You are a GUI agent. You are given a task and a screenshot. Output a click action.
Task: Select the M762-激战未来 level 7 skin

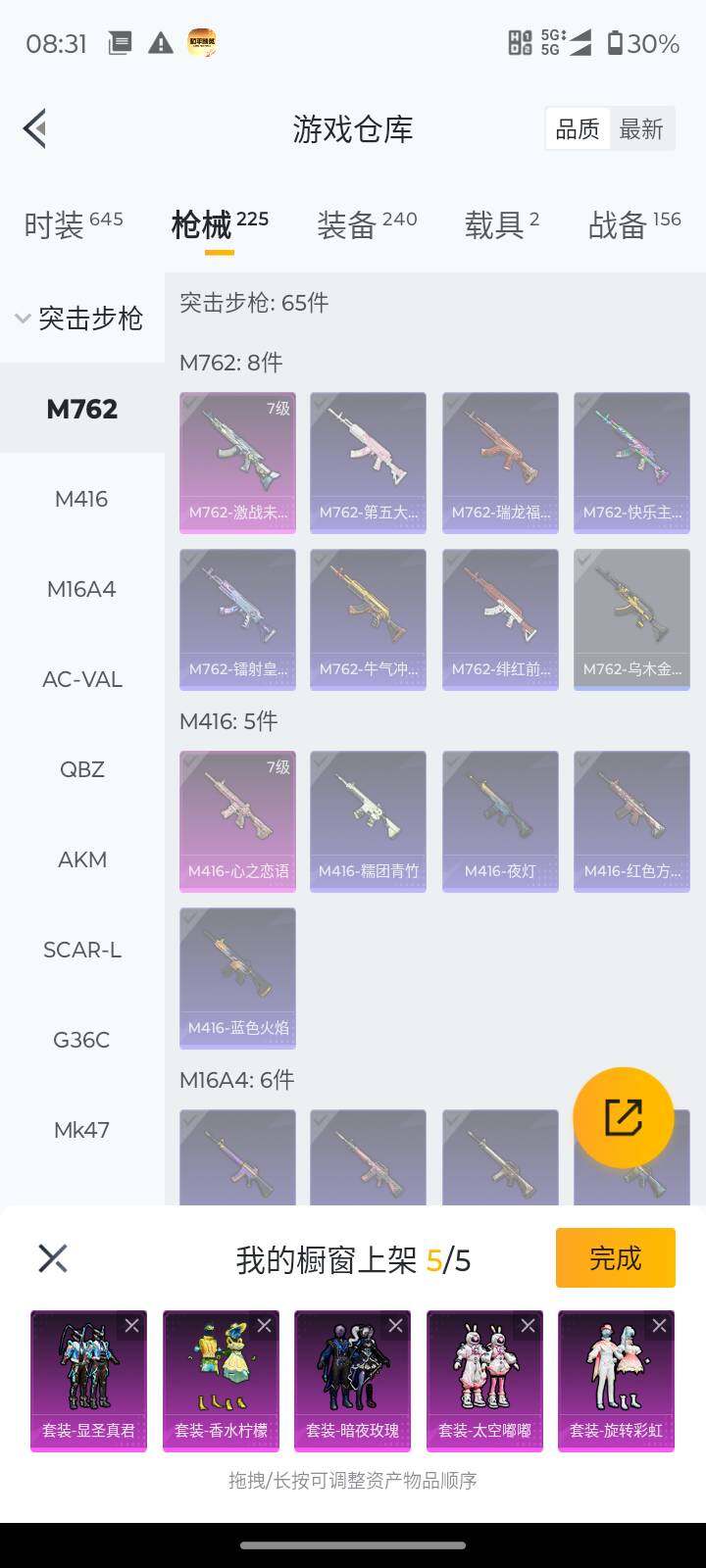237,462
